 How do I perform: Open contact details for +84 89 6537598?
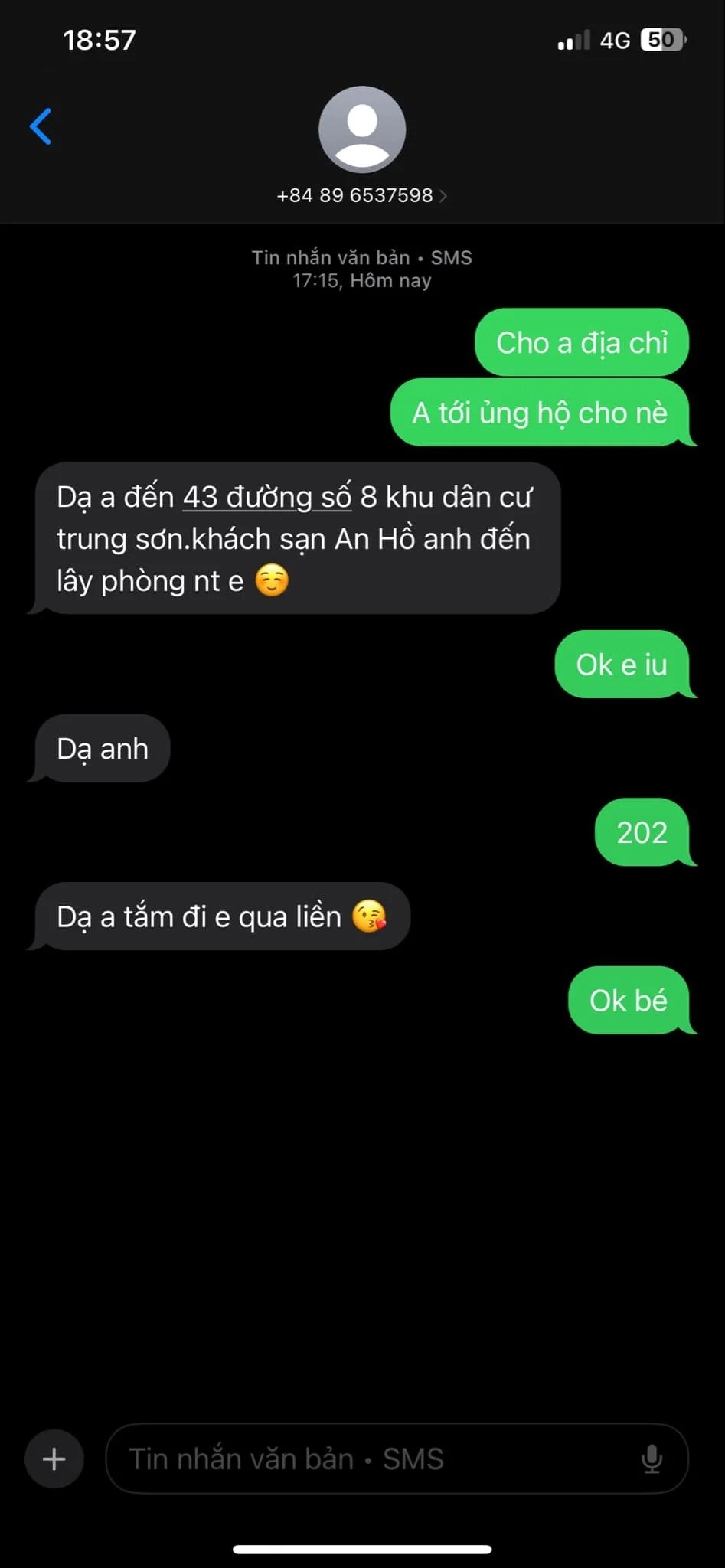point(361,195)
